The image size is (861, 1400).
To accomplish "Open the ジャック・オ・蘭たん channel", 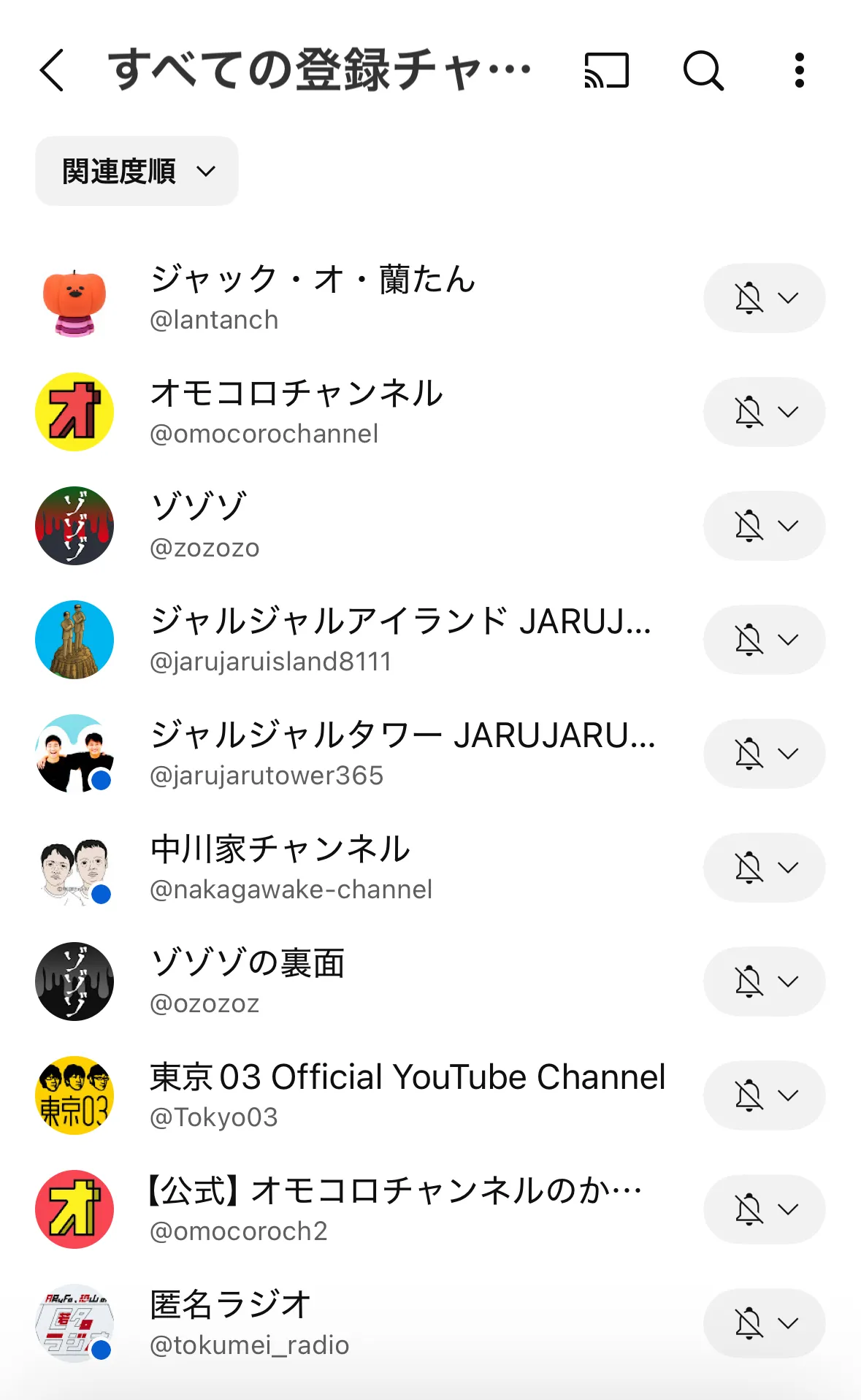I will (313, 297).
